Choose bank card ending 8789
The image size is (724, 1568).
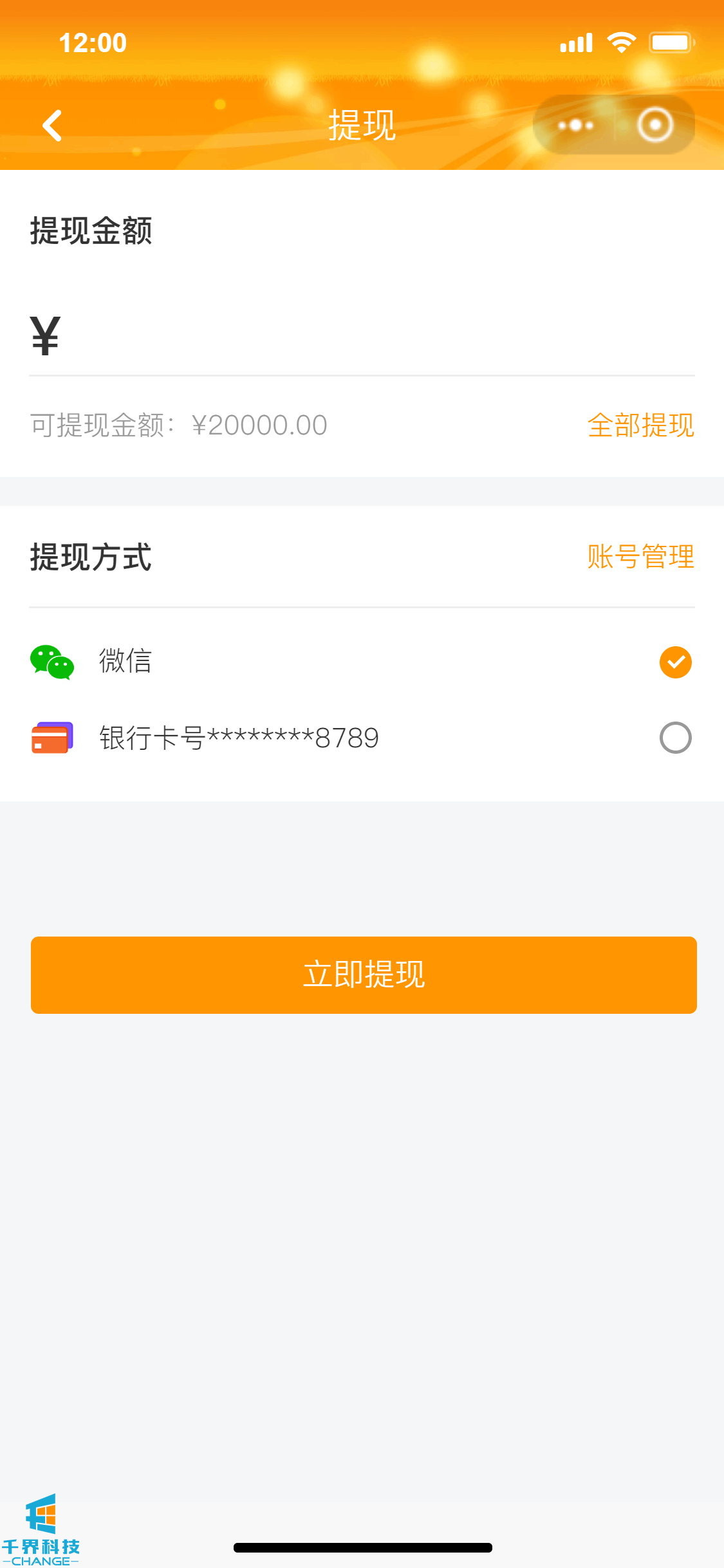click(x=362, y=738)
